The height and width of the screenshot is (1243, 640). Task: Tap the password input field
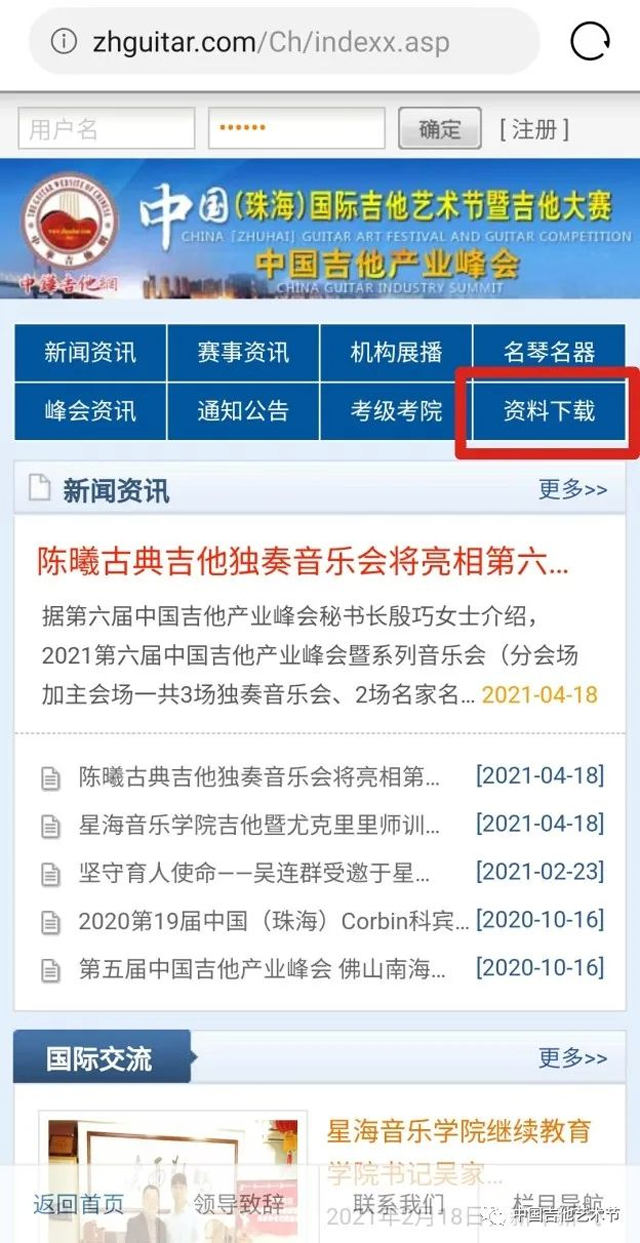296,129
